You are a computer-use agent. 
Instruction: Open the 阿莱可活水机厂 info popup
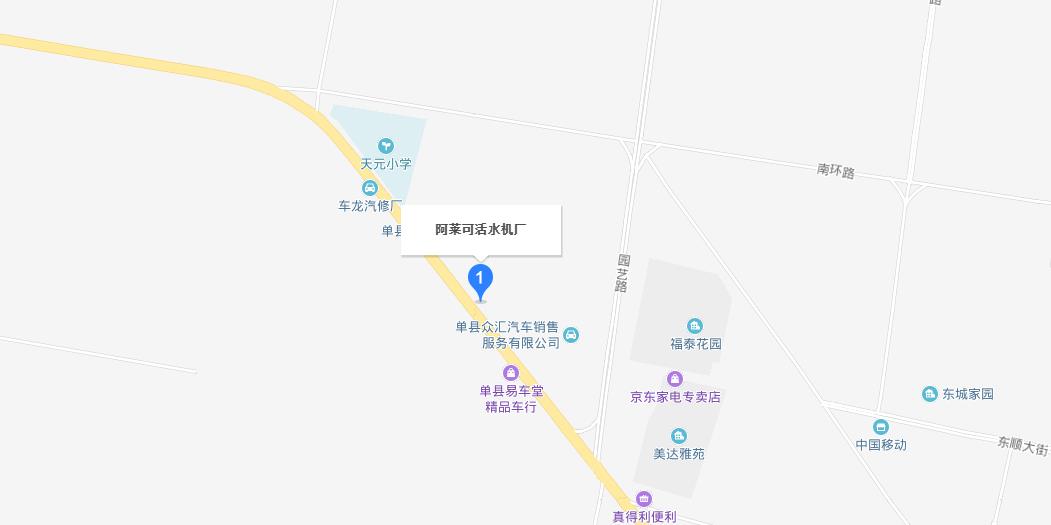point(481,230)
